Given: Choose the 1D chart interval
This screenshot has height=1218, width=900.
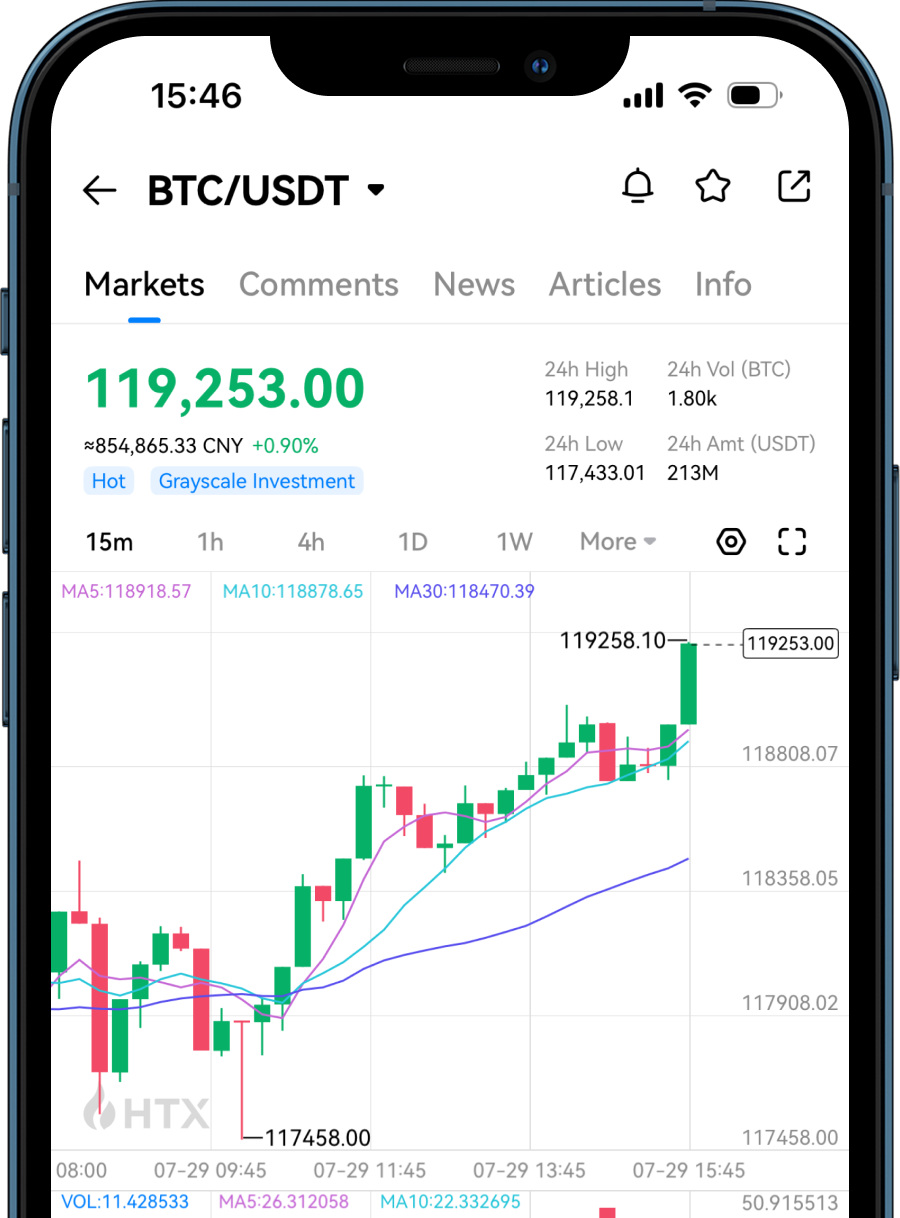Looking at the screenshot, I should [x=412, y=542].
